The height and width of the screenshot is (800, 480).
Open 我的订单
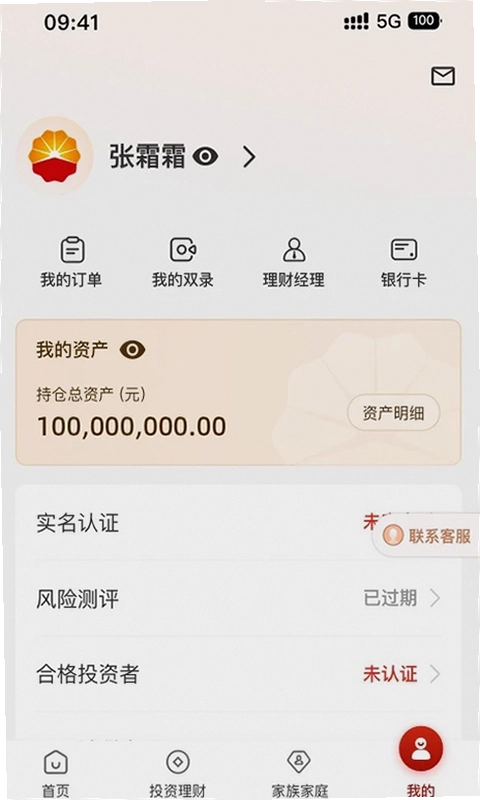pos(71,262)
